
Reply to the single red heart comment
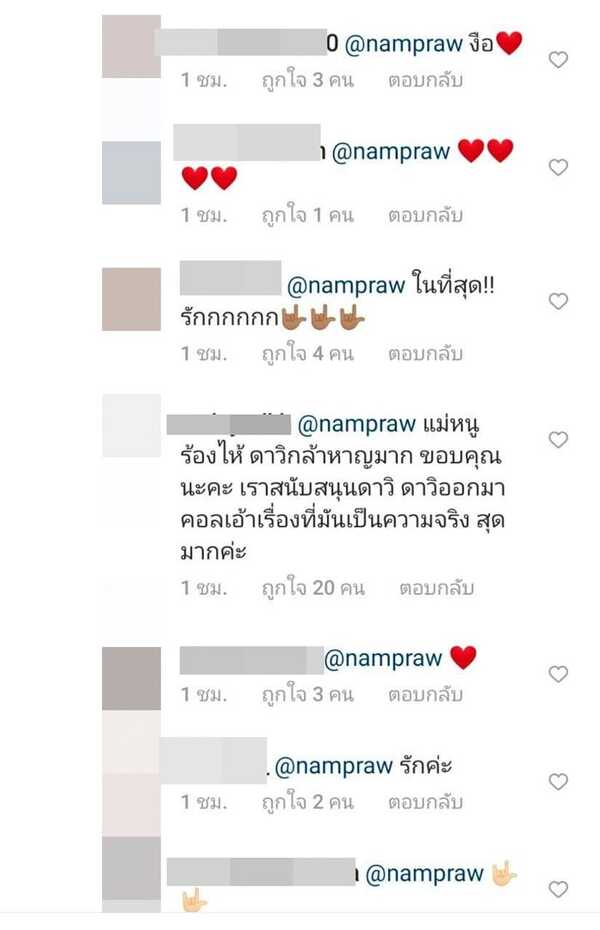[x=425, y=694]
